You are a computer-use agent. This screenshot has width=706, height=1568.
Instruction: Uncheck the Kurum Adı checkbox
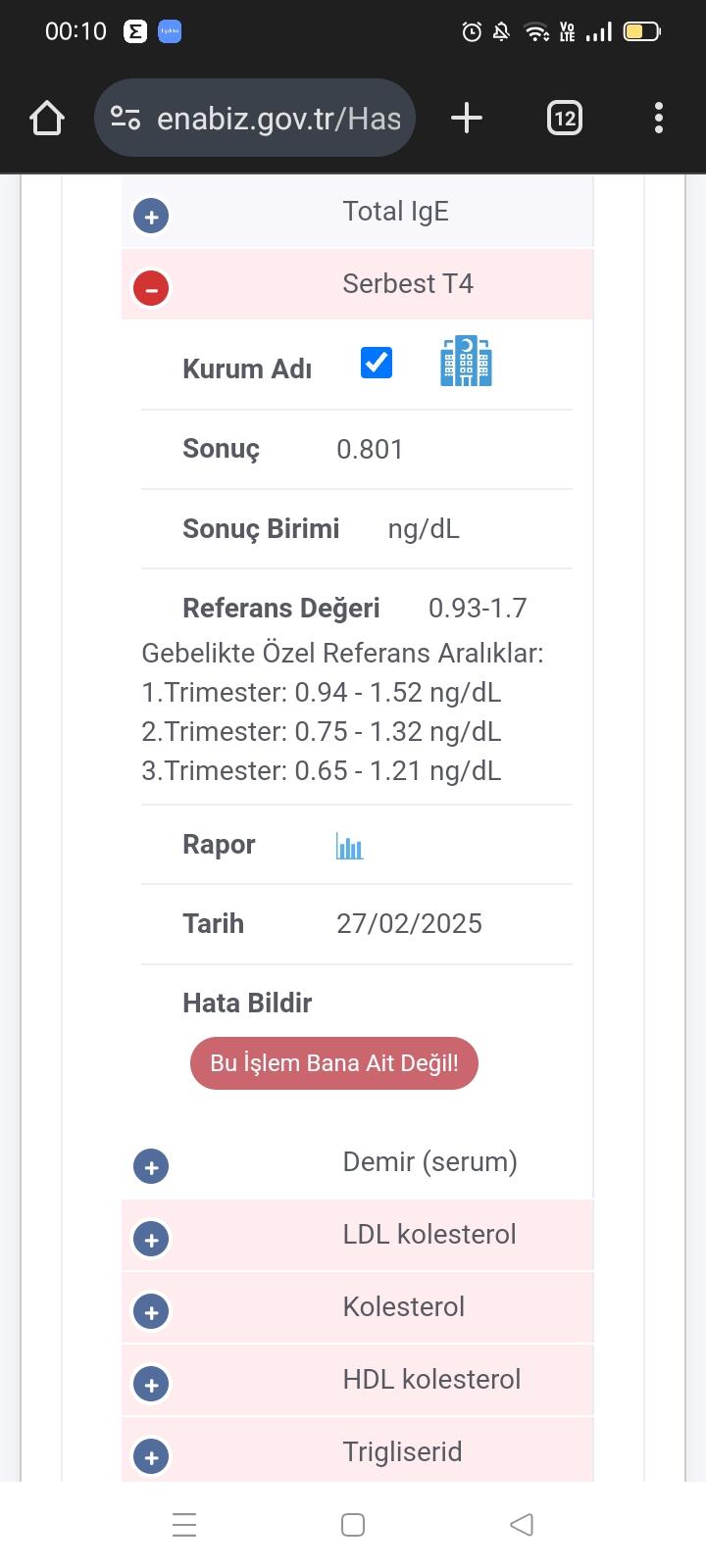pyautogui.click(x=377, y=363)
